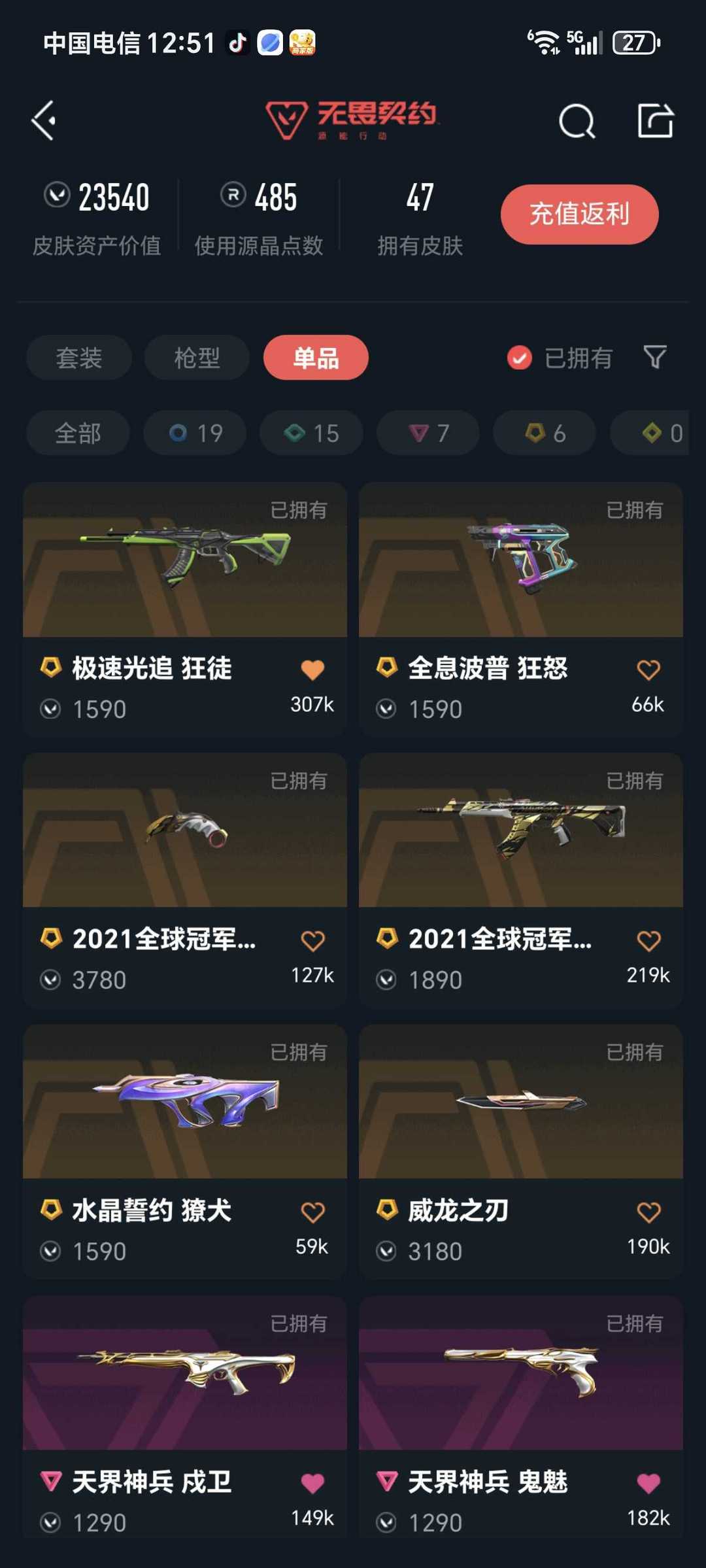The height and width of the screenshot is (1568, 706).
Task: Filter by the green tier chip showing 15
Action: point(311,433)
